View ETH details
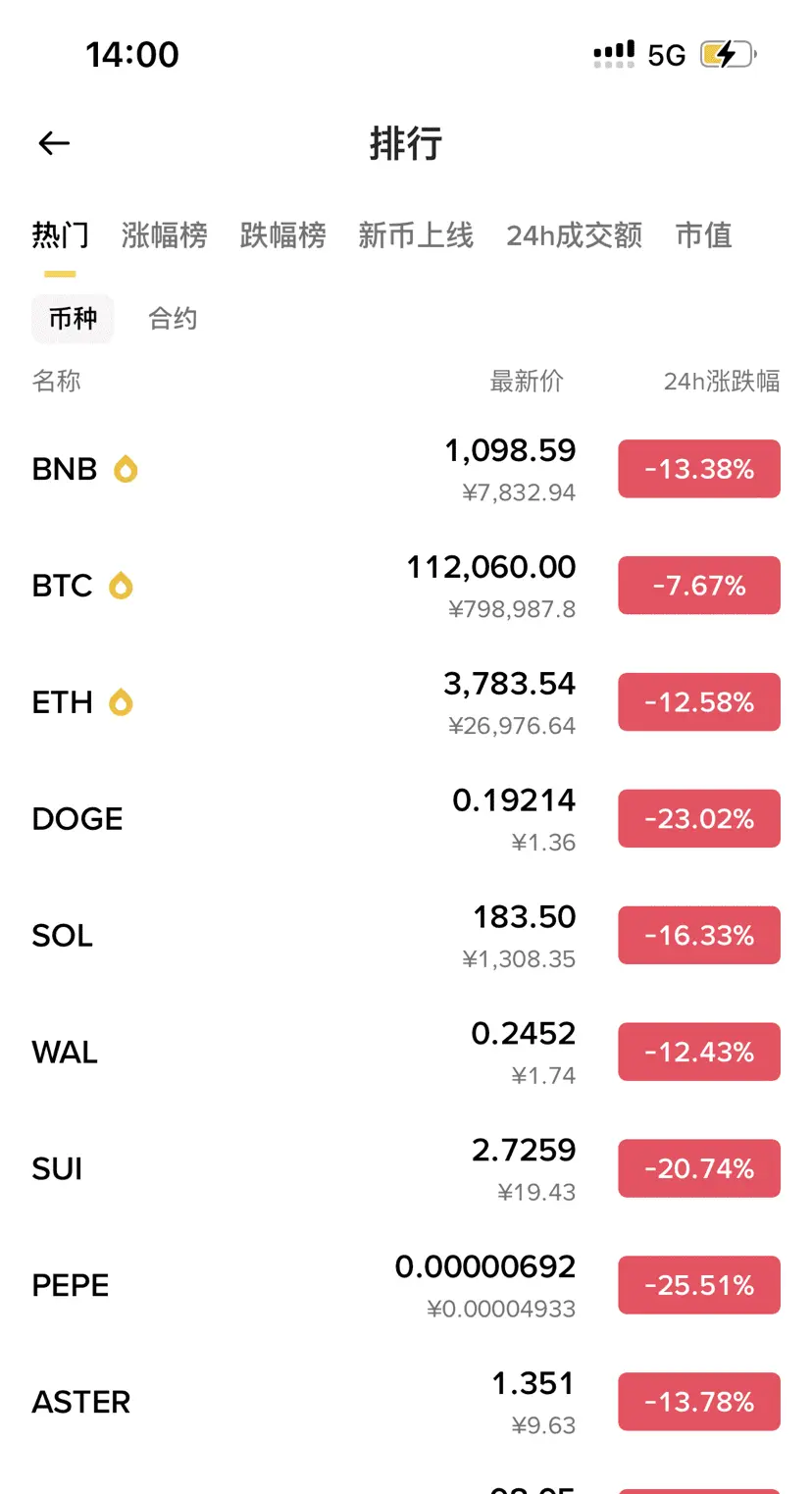Viewport: 812px width, 1494px height. [x=406, y=702]
